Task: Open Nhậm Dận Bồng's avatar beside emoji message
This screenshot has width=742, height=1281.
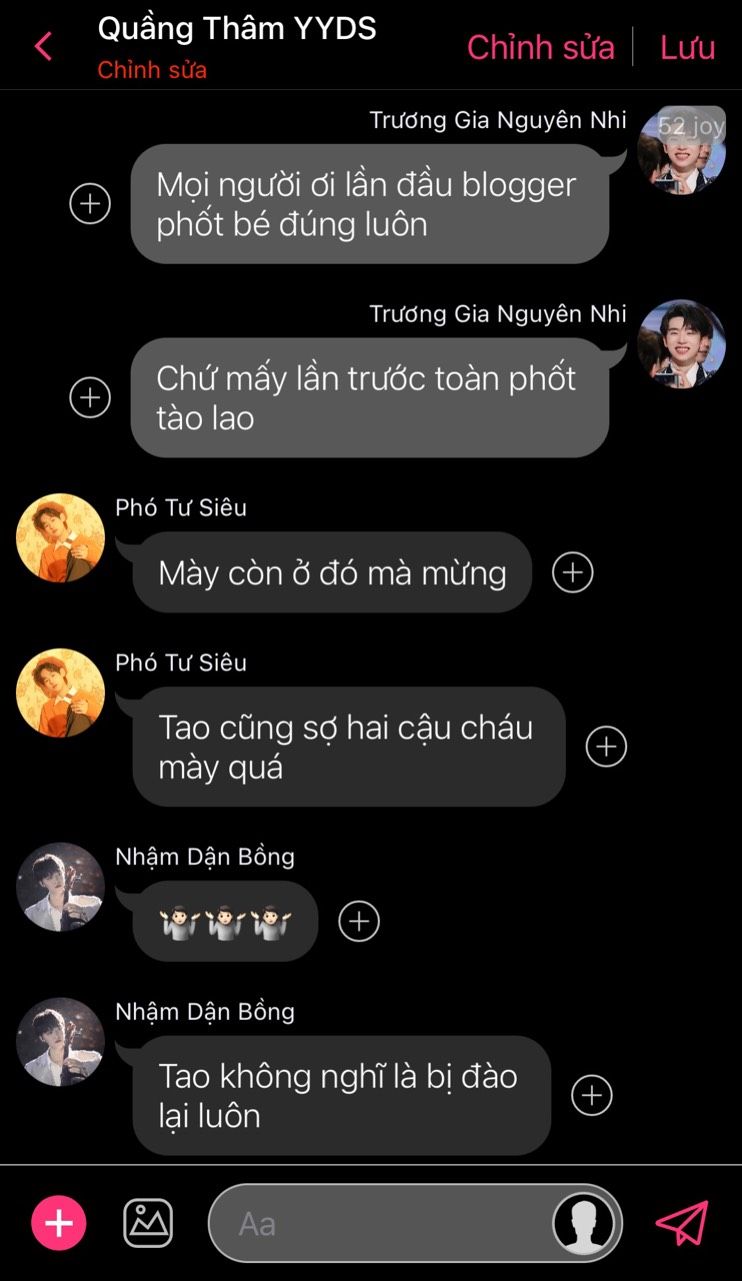Action: point(61,886)
